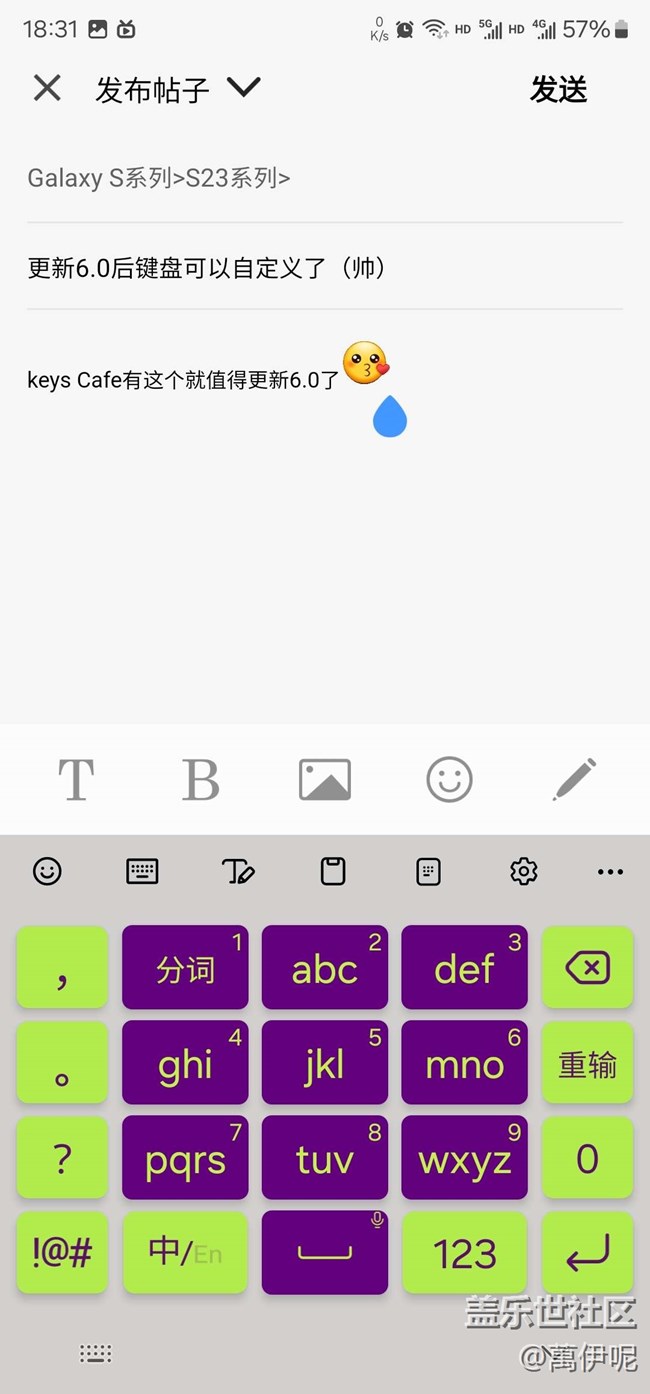The width and height of the screenshot is (650, 1394).
Task: Open the keyboard clipboard
Action: pos(333,872)
